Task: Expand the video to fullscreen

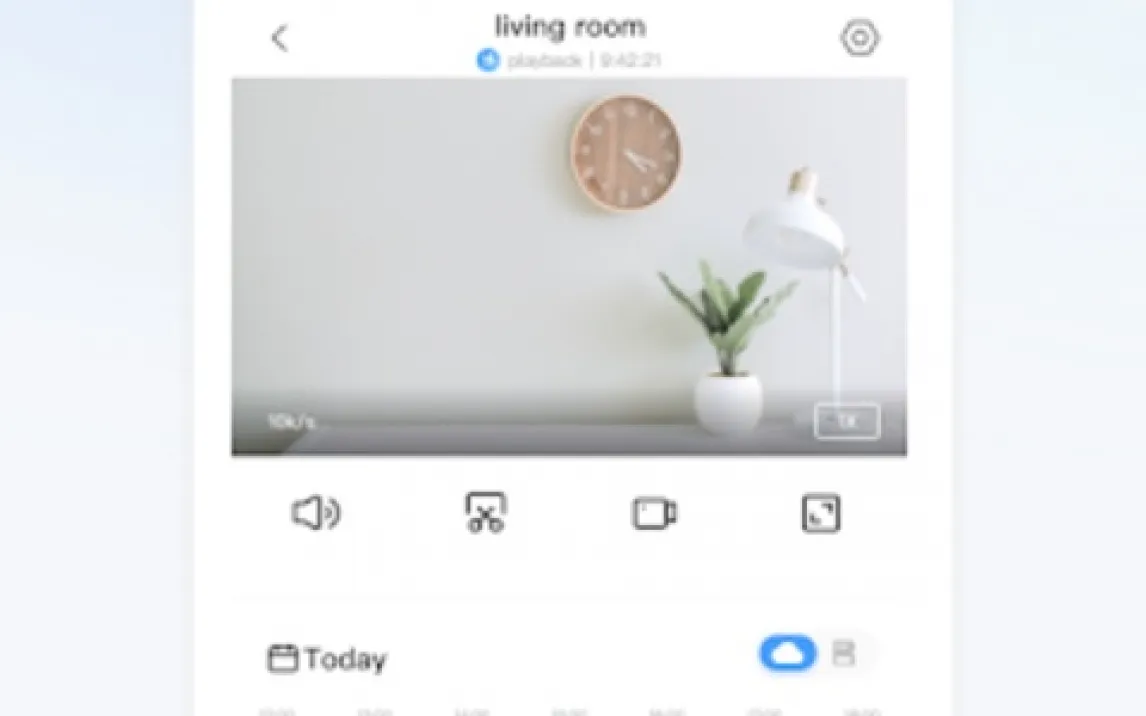Action: (x=821, y=514)
